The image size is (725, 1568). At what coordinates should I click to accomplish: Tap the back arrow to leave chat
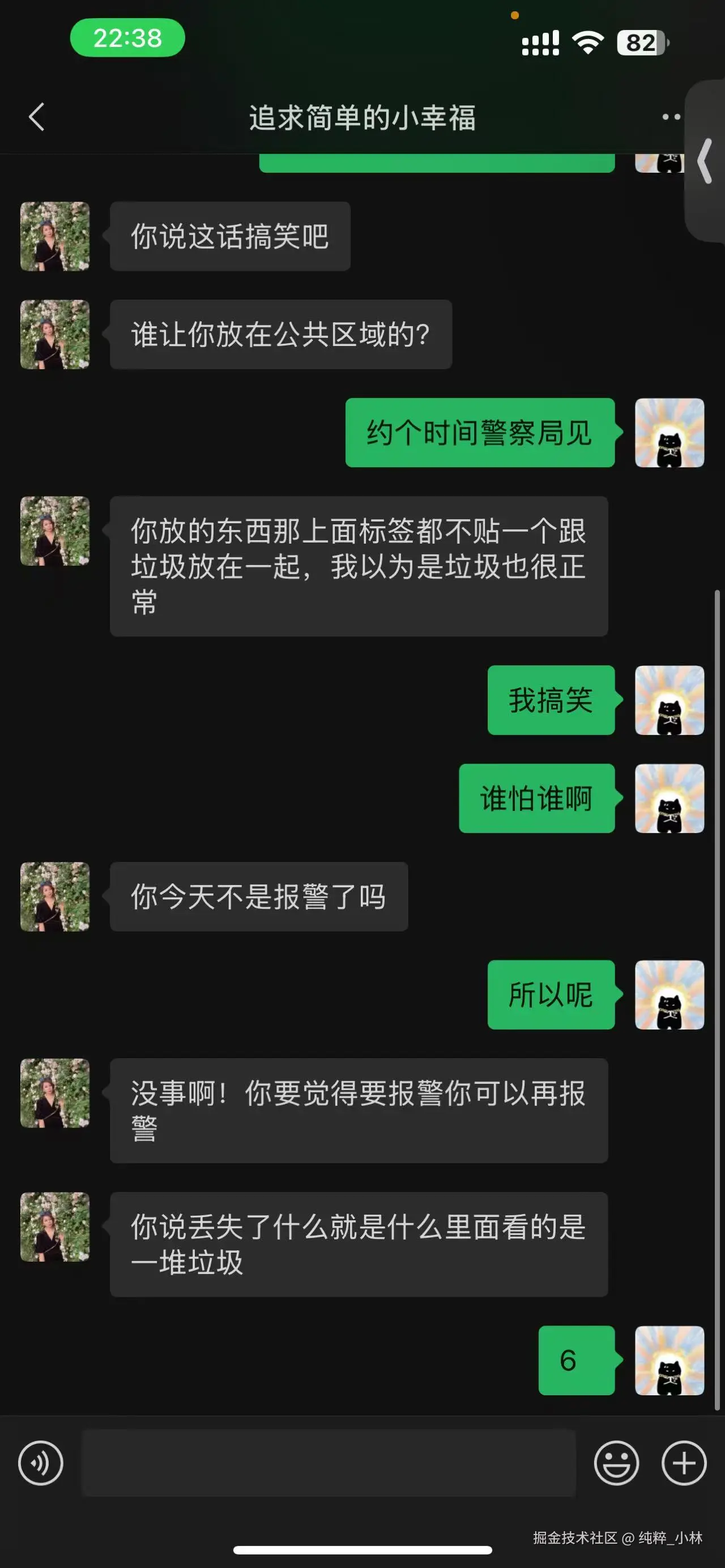click(36, 117)
